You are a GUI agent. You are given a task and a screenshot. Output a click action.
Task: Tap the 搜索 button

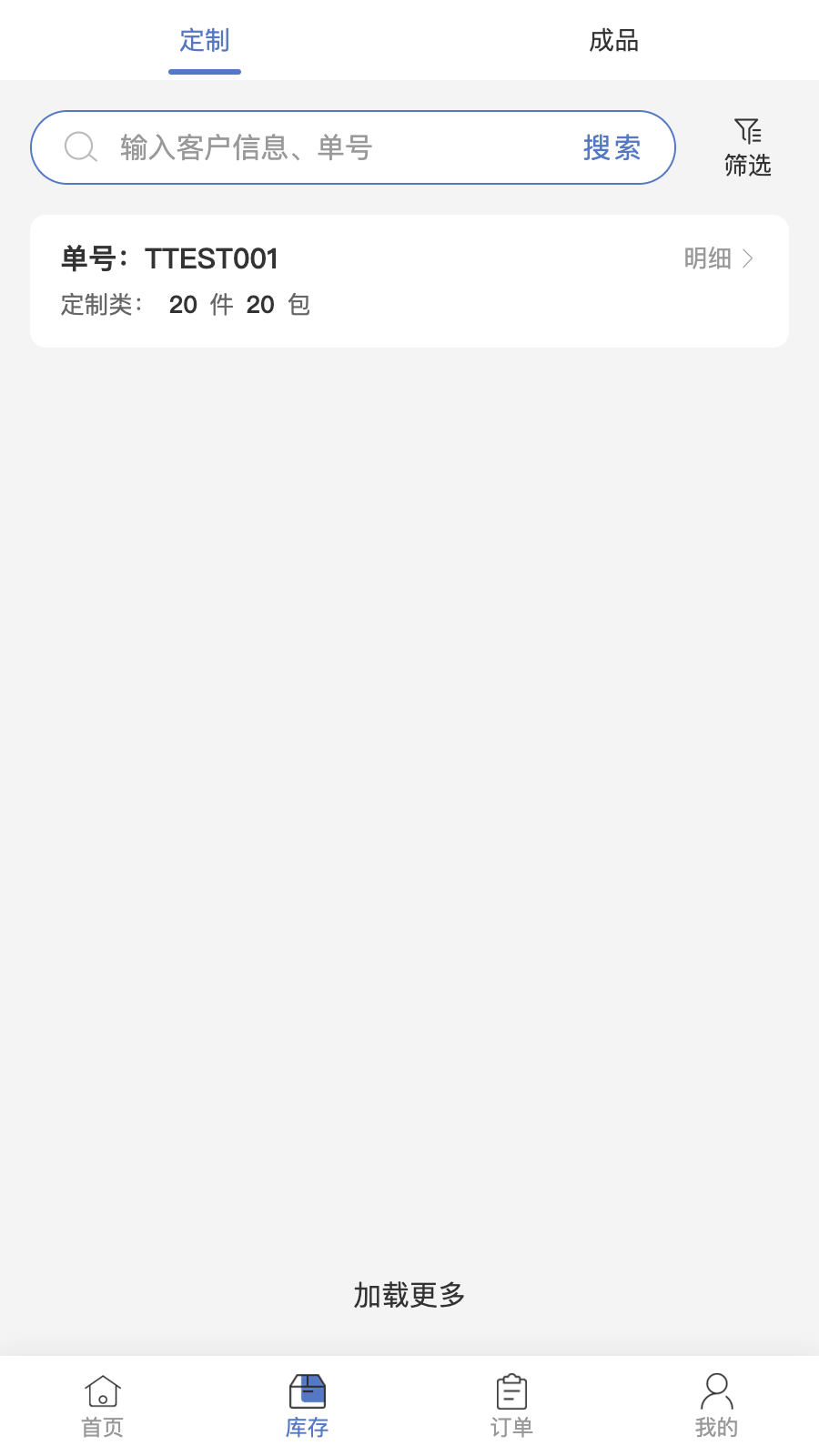click(612, 147)
